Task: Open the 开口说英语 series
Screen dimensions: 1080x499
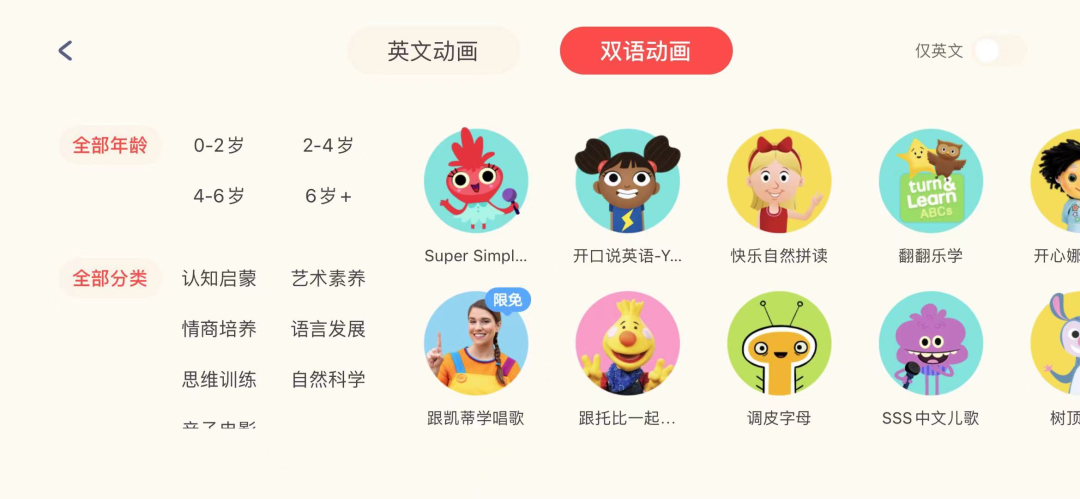Action: (627, 181)
